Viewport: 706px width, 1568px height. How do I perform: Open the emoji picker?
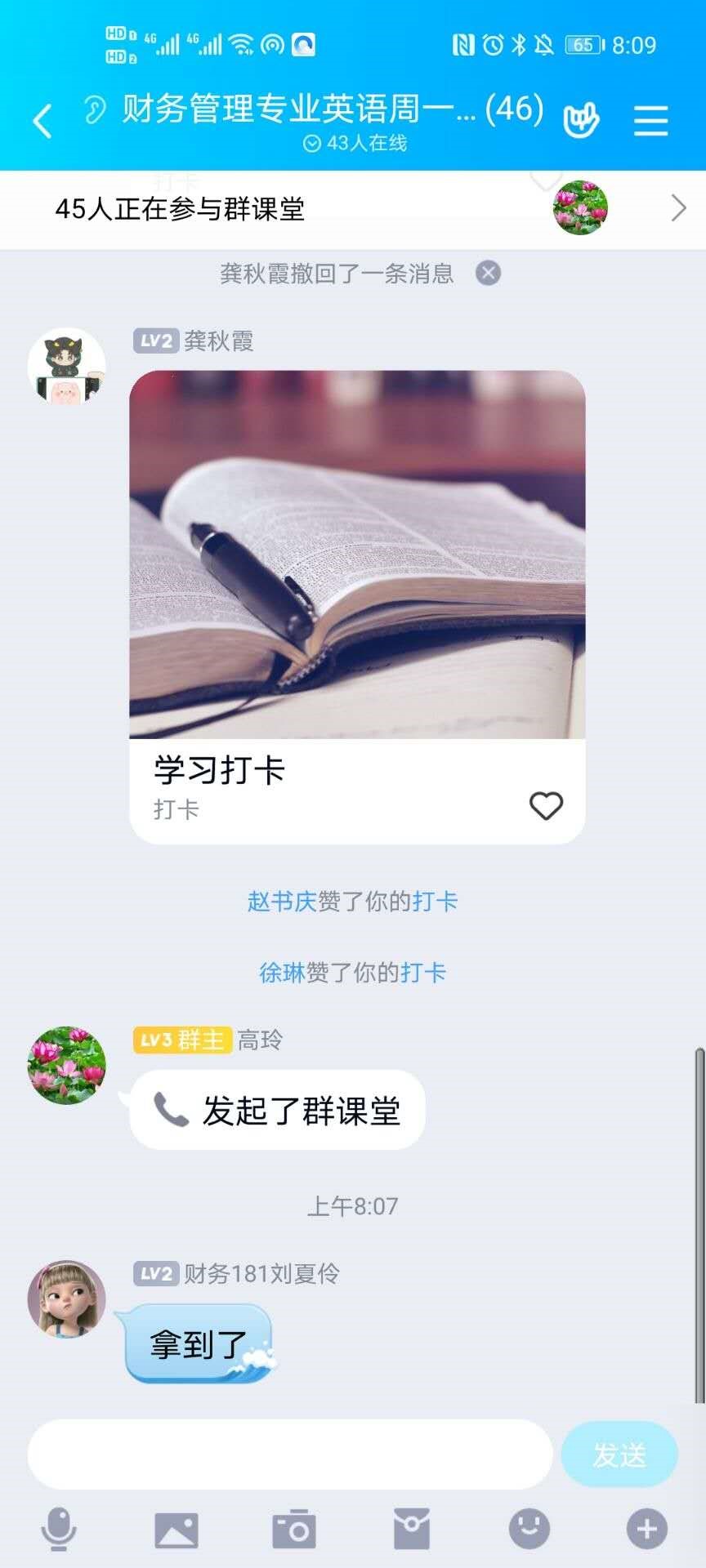point(529,1529)
